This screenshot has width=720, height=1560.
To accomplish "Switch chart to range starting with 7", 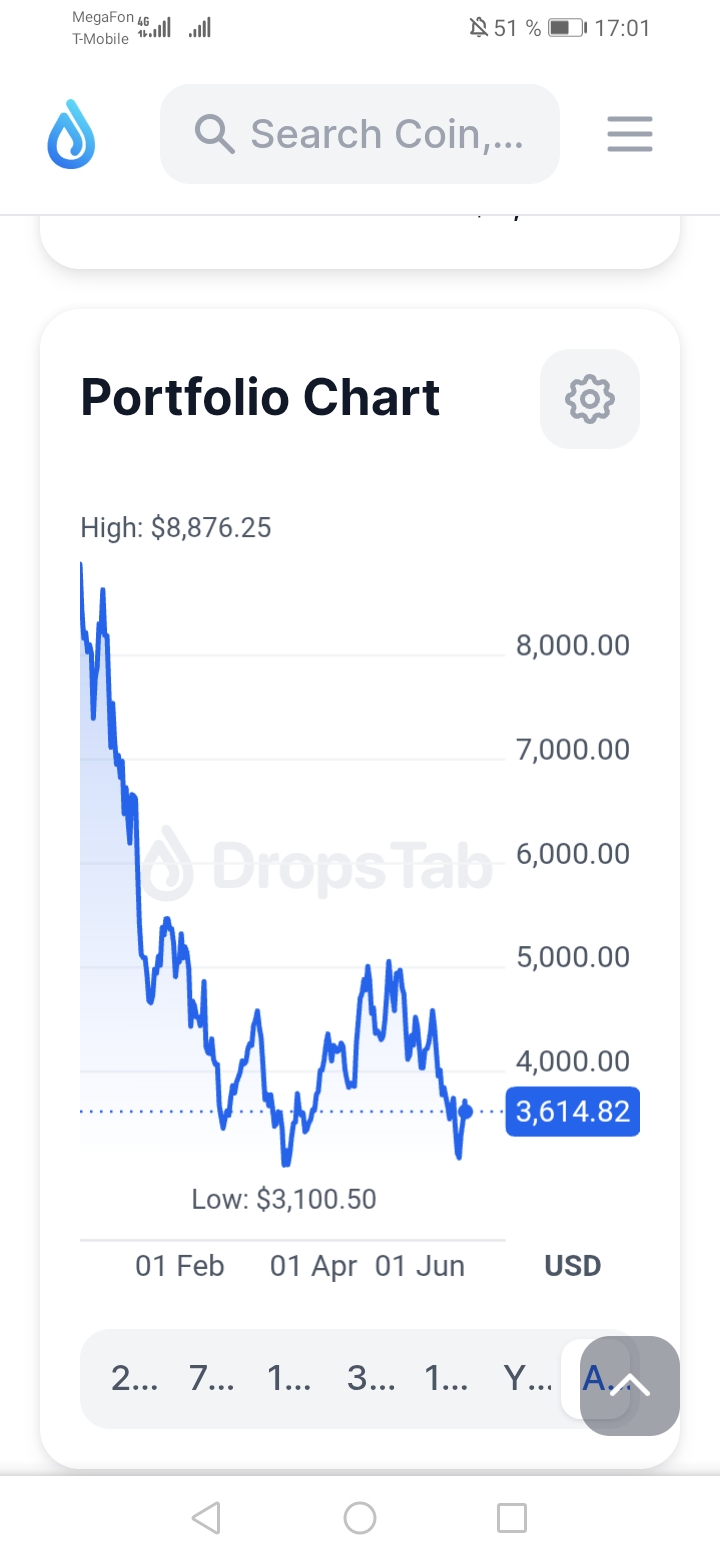I will [x=212, y=1379].
